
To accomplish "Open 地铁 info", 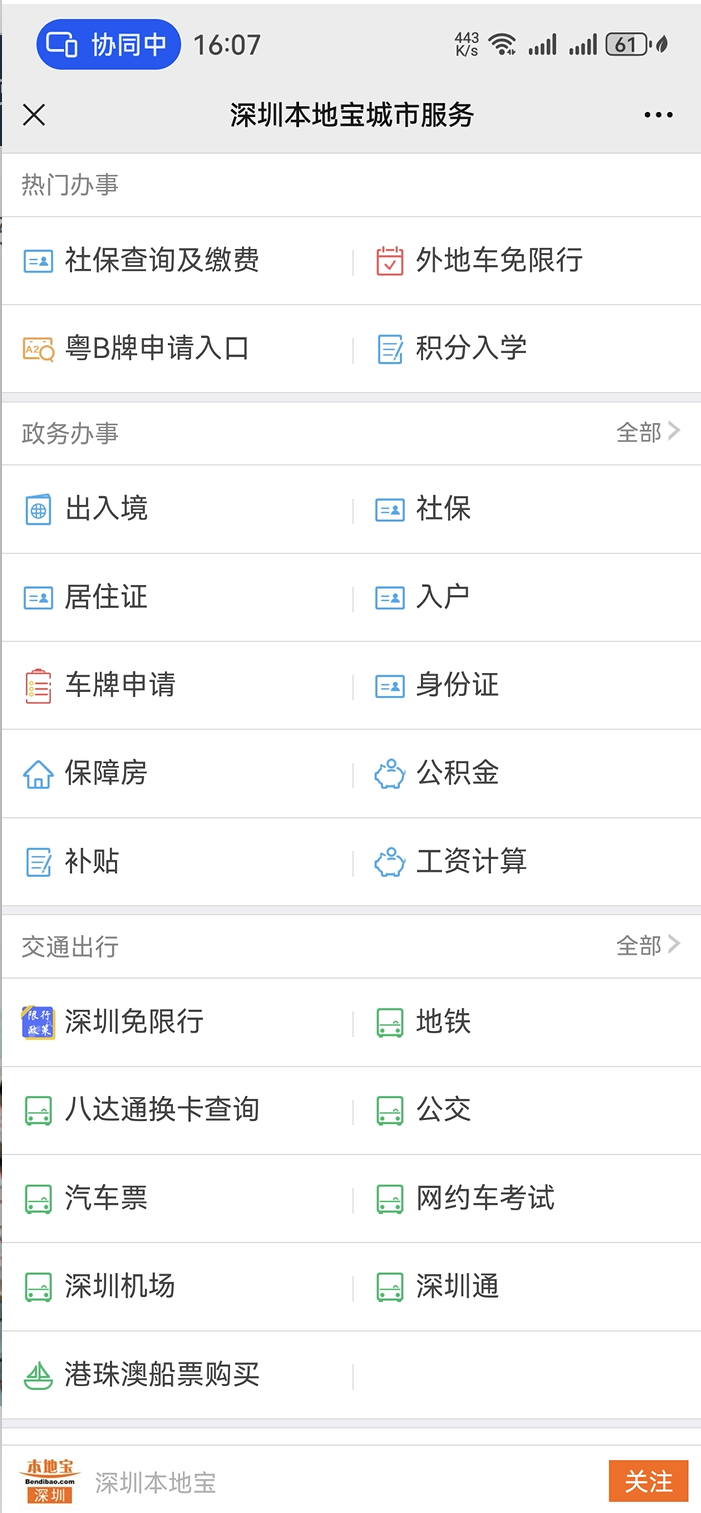I will [527, 1022].
